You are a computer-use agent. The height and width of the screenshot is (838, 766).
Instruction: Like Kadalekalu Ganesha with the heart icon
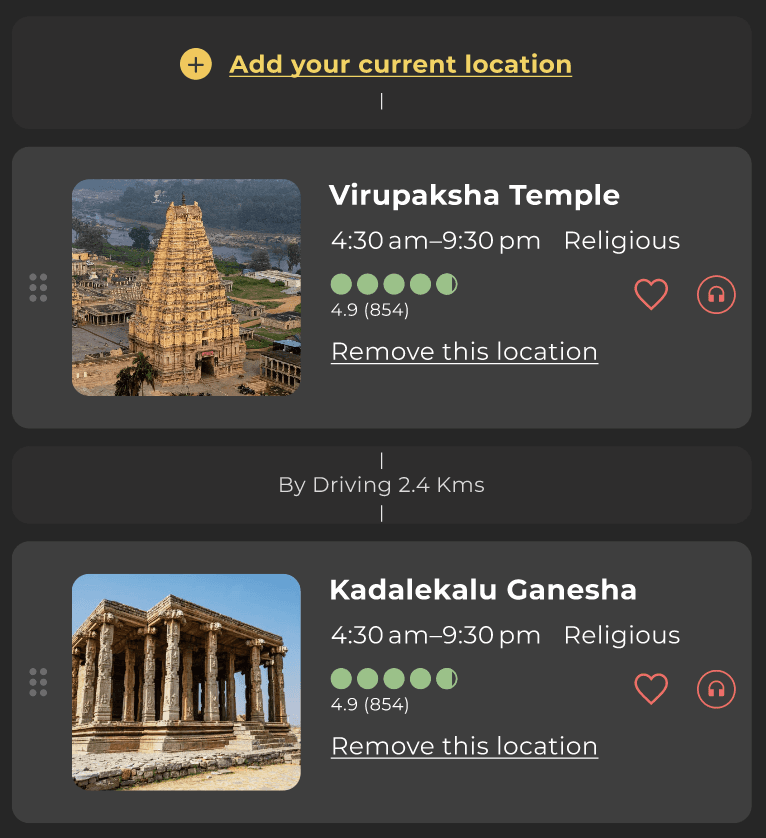coord(651,689)
